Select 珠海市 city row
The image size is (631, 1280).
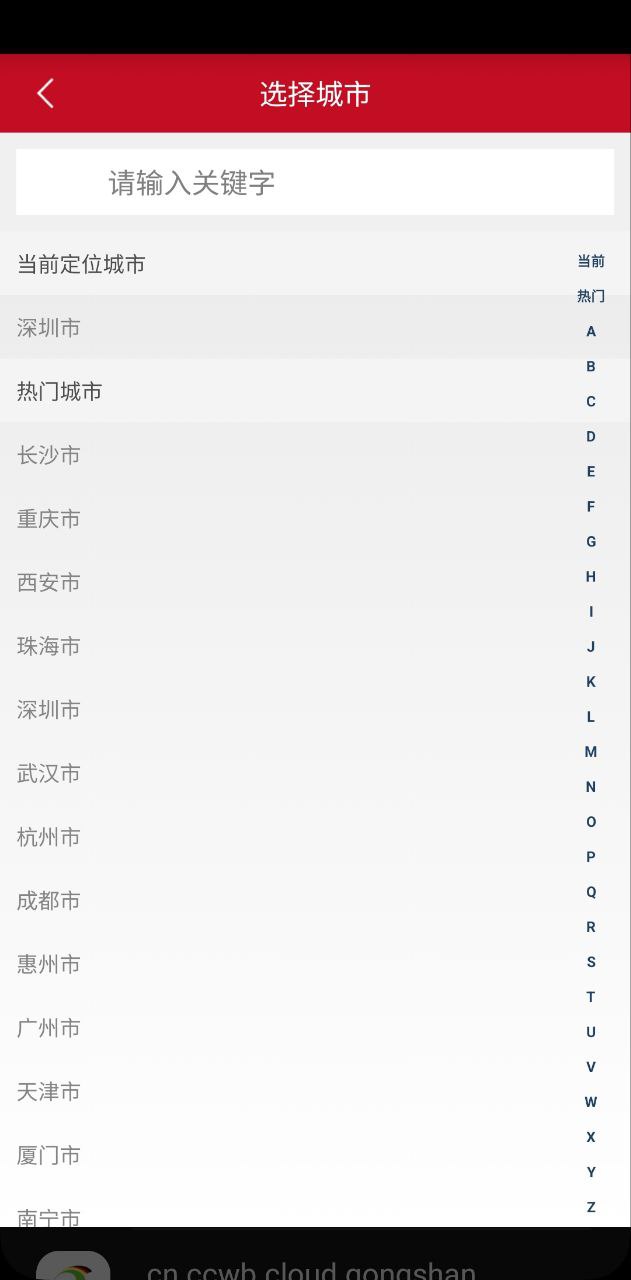49,646
